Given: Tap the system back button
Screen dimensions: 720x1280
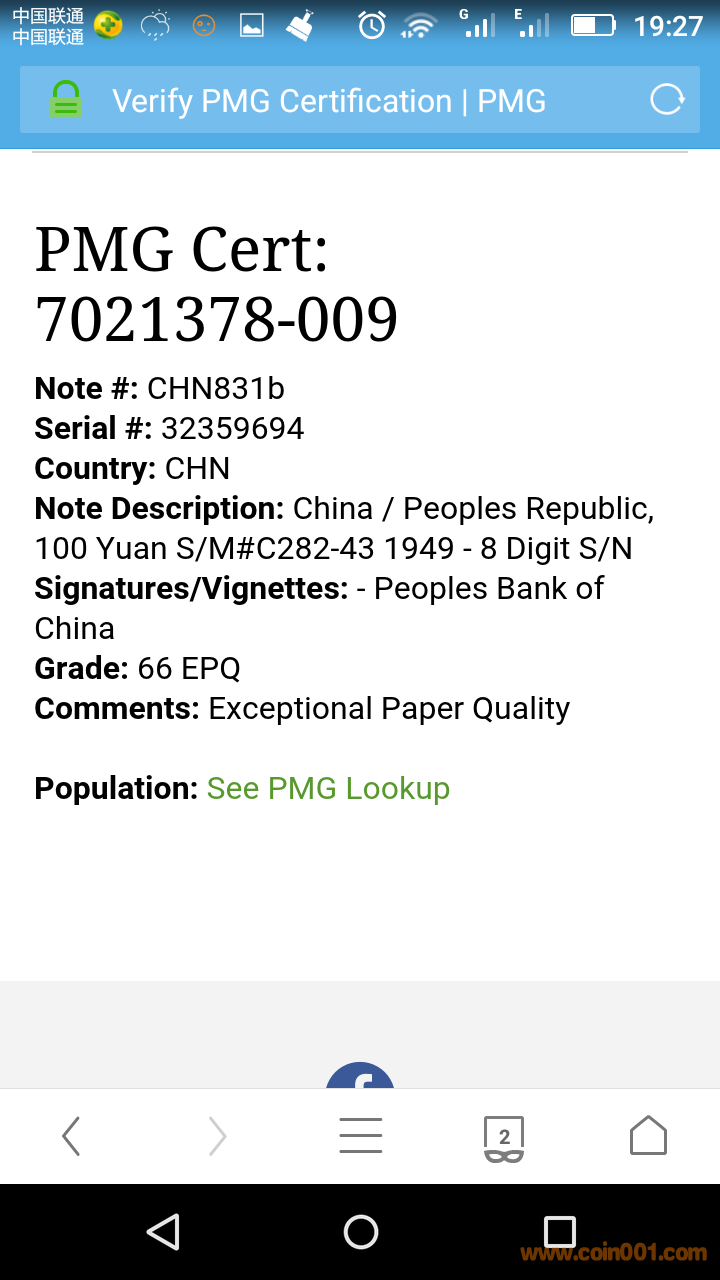Looking at the screenshot, I should [163, 1232].
